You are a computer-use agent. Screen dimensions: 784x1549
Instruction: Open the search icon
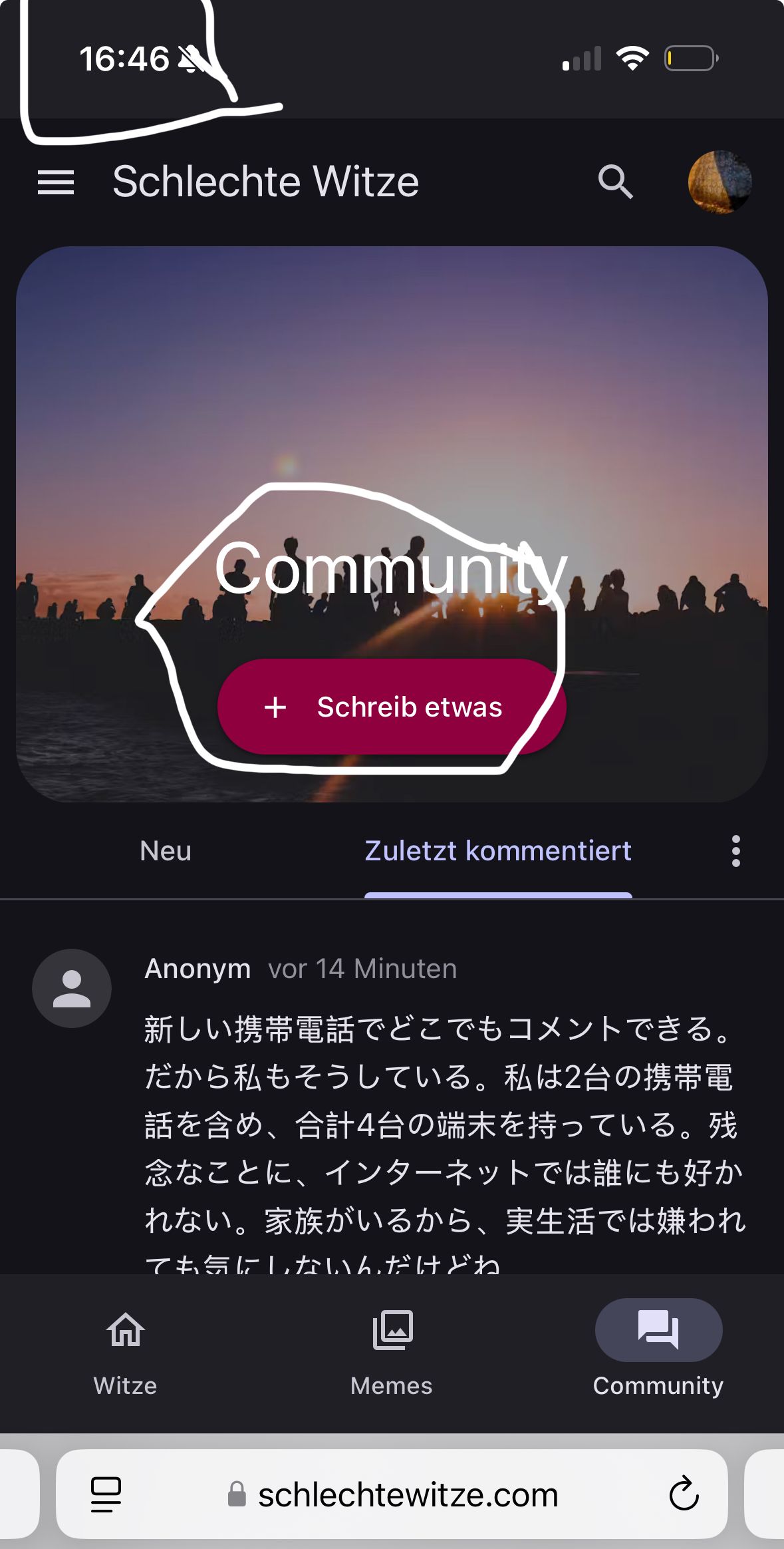(615, 182)
